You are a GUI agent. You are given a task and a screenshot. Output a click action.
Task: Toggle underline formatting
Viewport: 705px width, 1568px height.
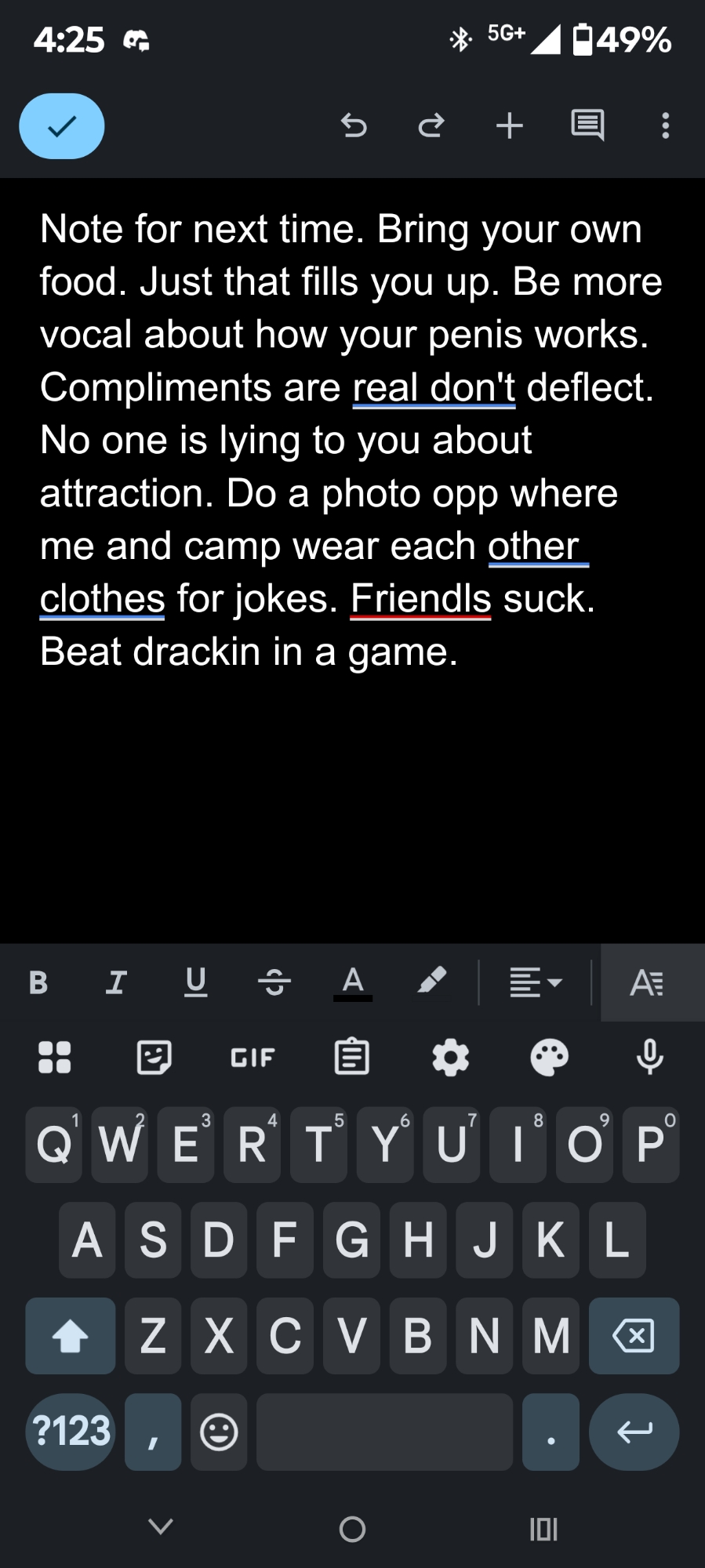click(x=195, y=982)
